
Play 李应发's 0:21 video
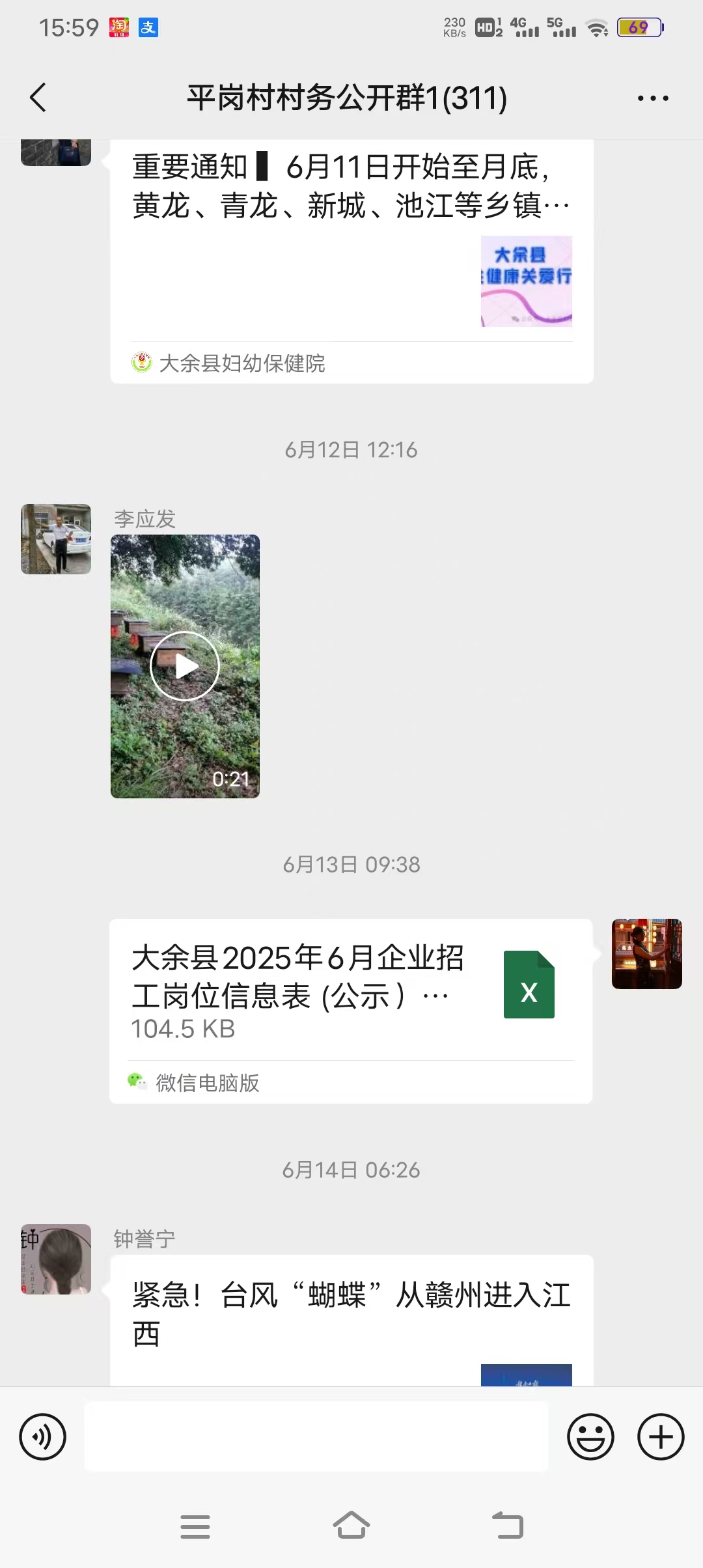click(x=185, y=666)
